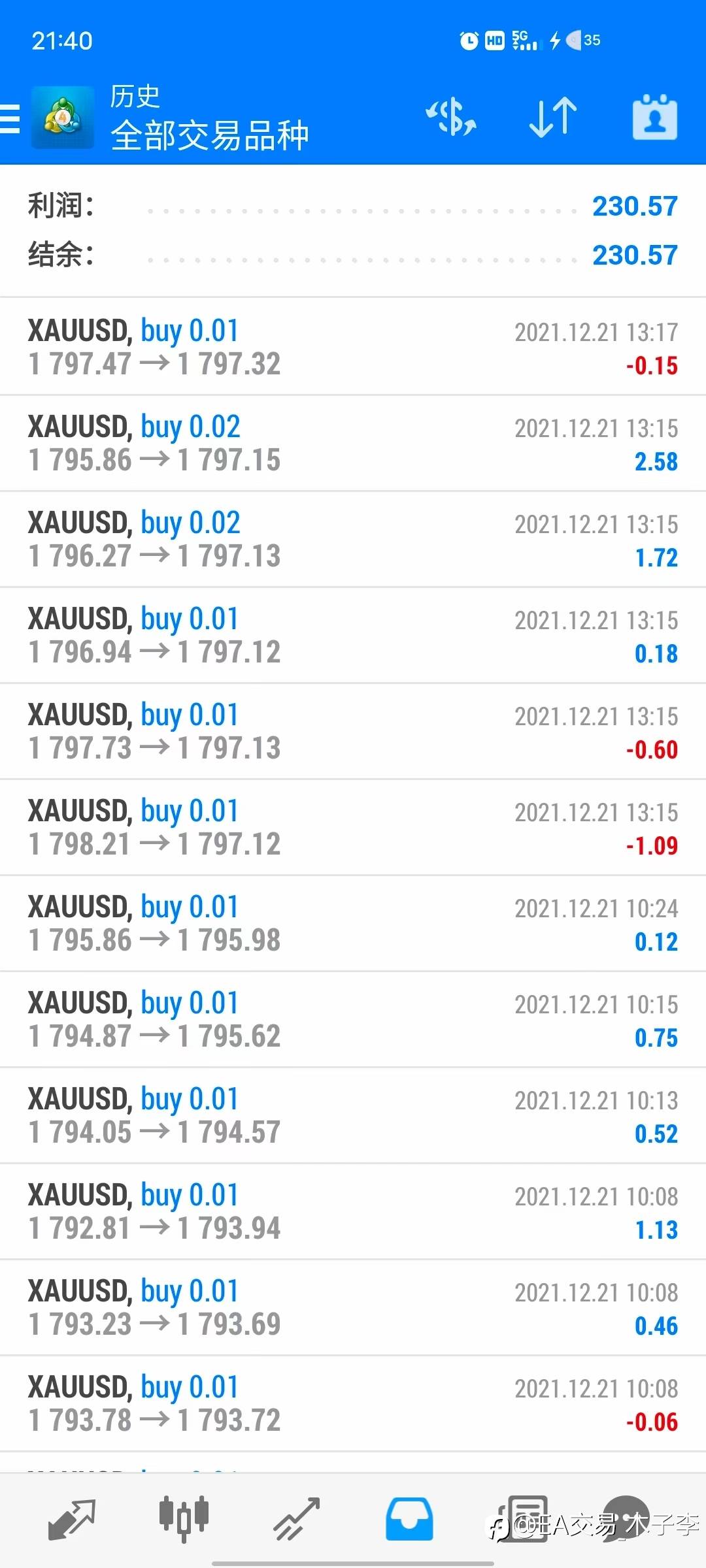Open the trade showing -0.06 loss
The image size is (706, 1568).
[x=353, y=1403]
